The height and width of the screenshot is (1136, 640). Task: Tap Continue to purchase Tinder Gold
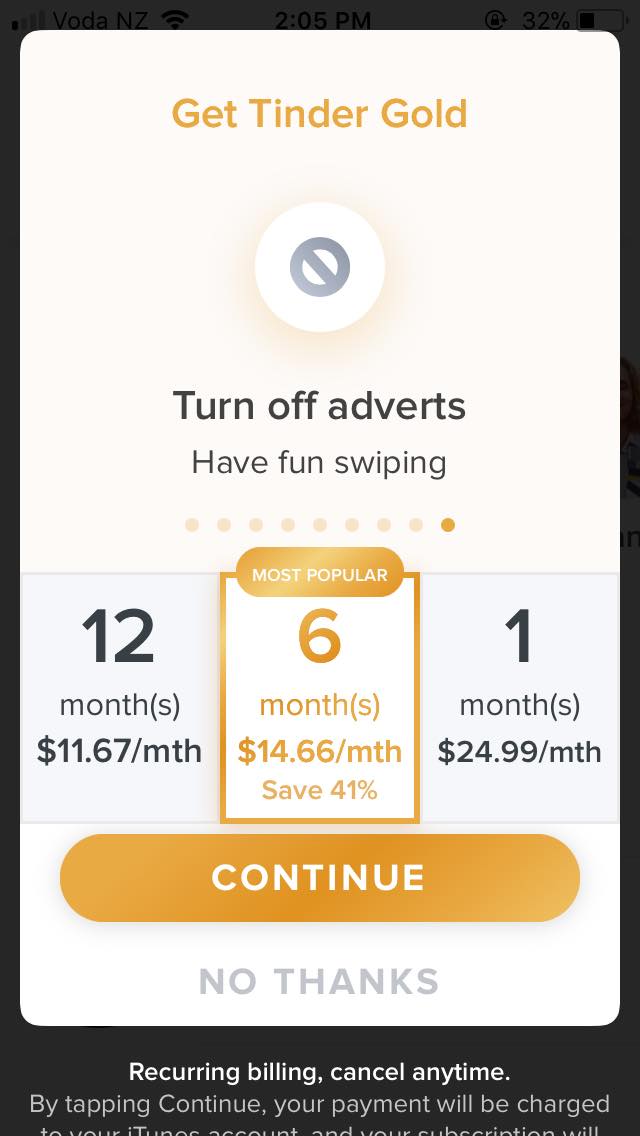click(x=319, y=878)
